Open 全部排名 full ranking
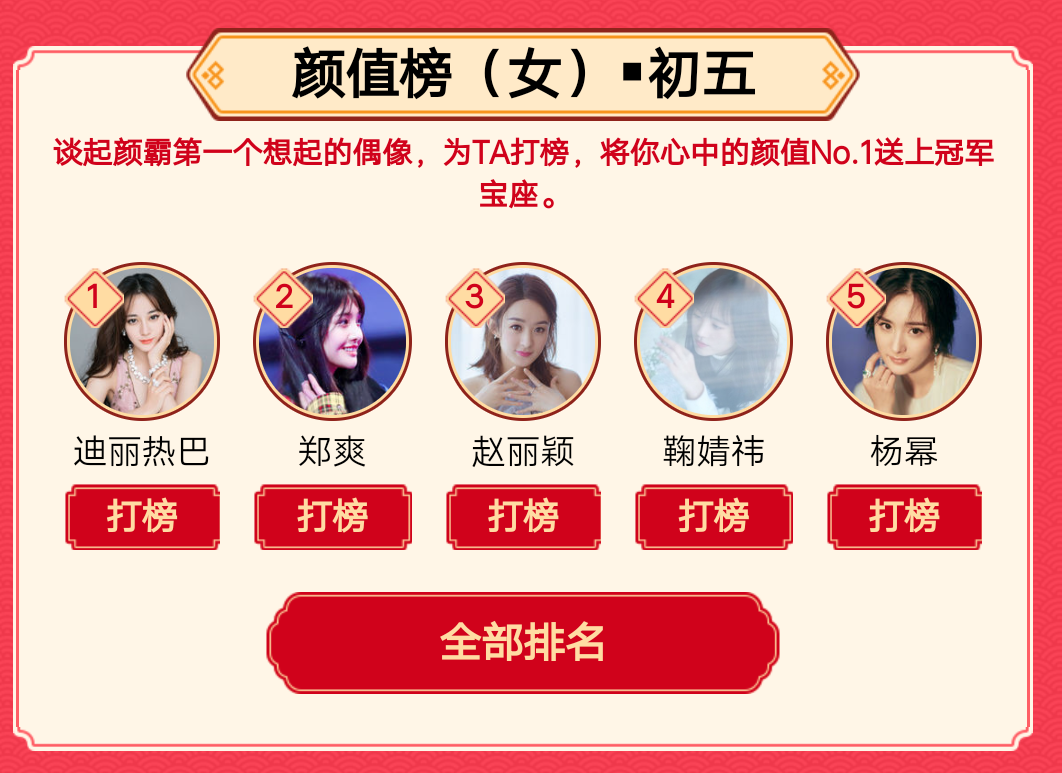 pyautogui.click(x=523, y=642)
